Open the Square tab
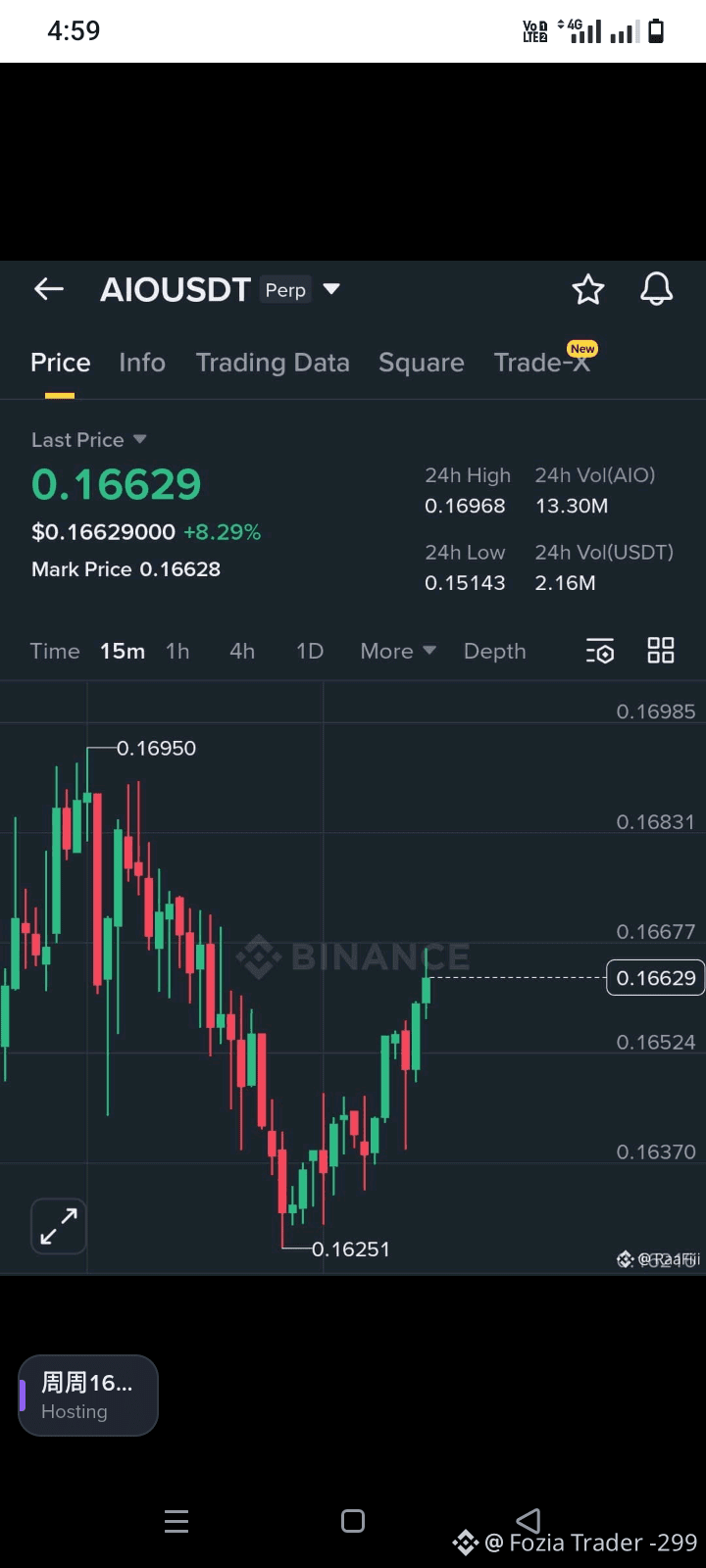Image resolution: width=706 pixels, height=1568 pixels. (421, 363)
